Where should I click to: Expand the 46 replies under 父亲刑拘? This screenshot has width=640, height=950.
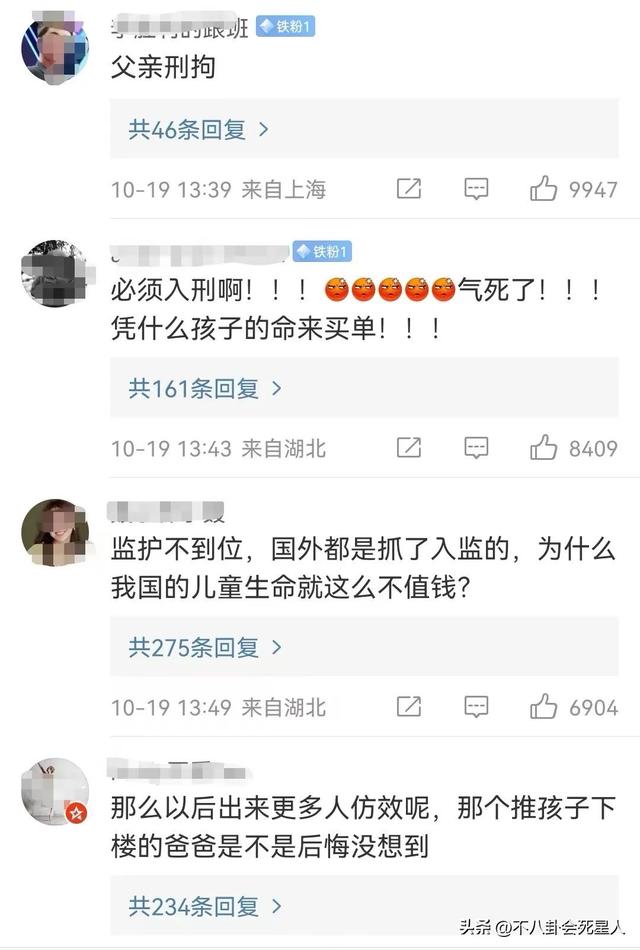click(x=198, y=129)
